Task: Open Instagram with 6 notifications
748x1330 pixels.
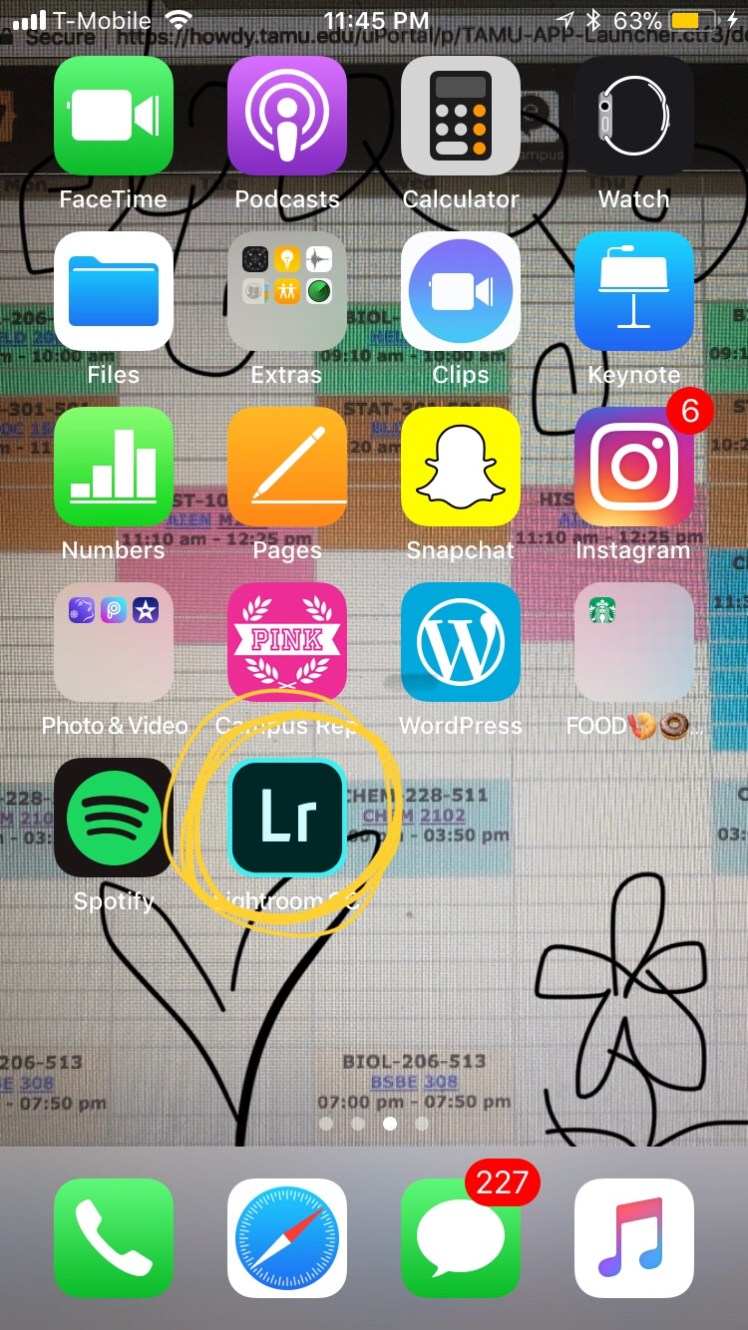Action: point(634,466)
